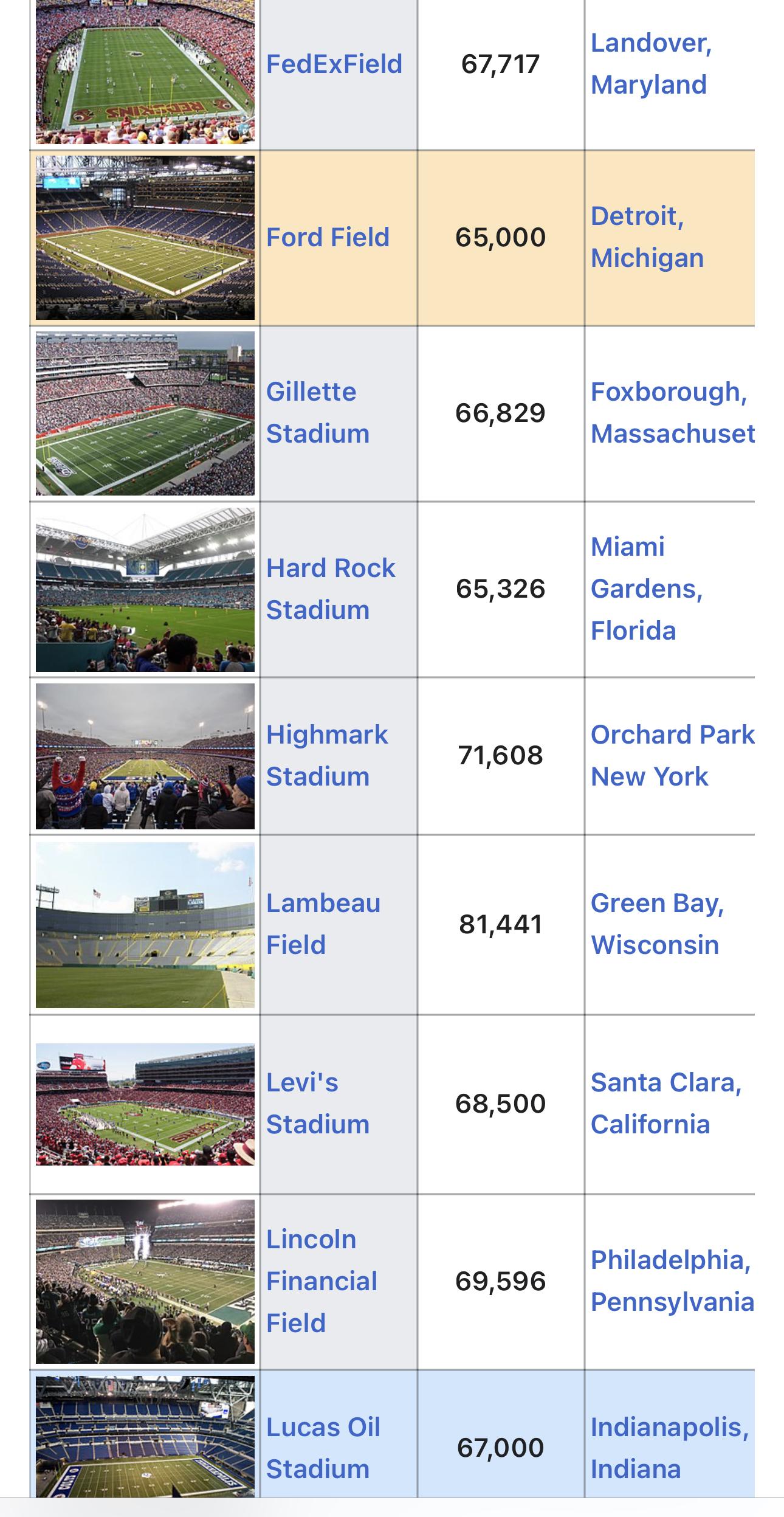The height and width of the screenshot is (1517, 784).
Task: Open the Lambeau Field link
Action: coord(323,924)
